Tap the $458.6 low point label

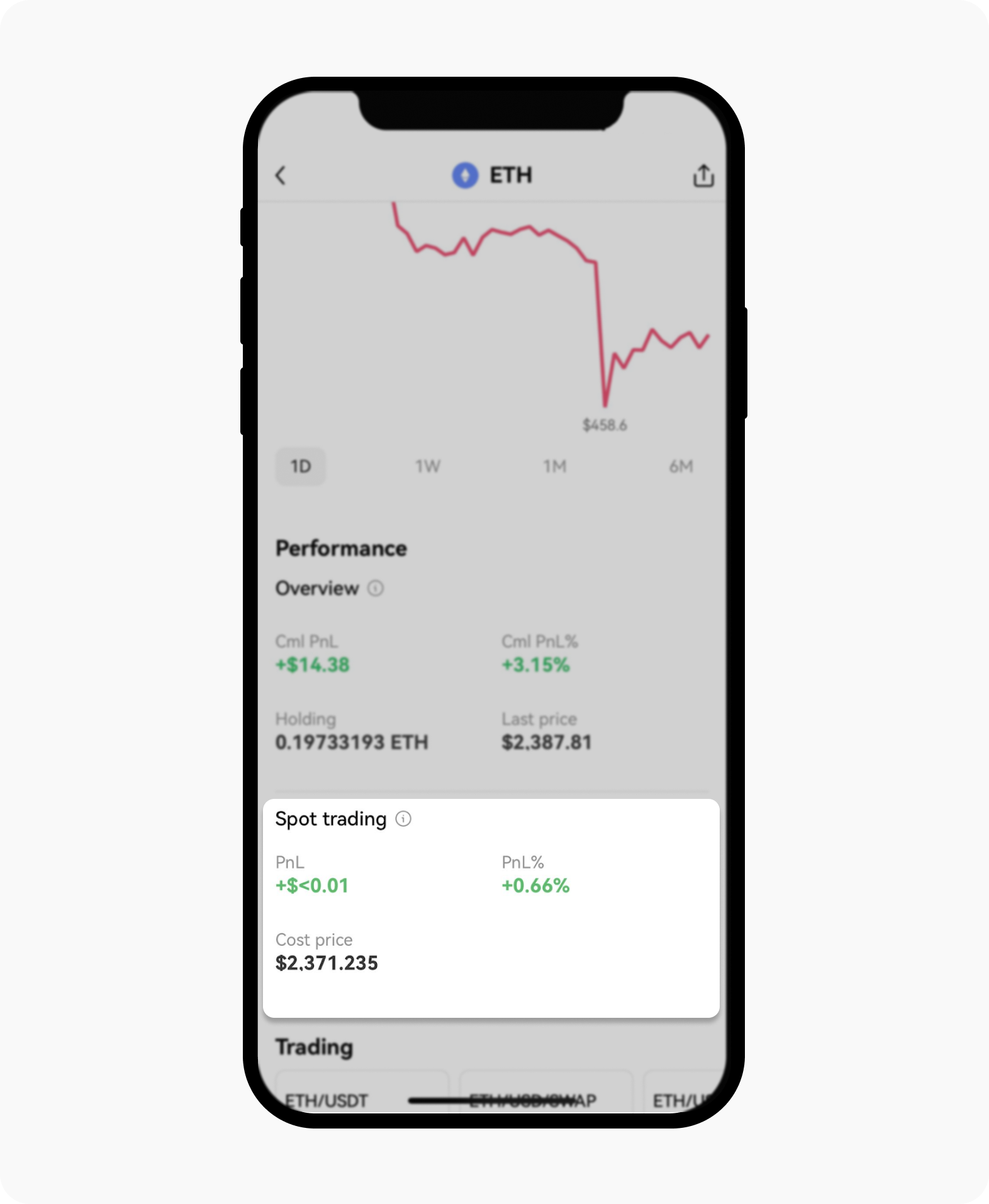point(605,425)
